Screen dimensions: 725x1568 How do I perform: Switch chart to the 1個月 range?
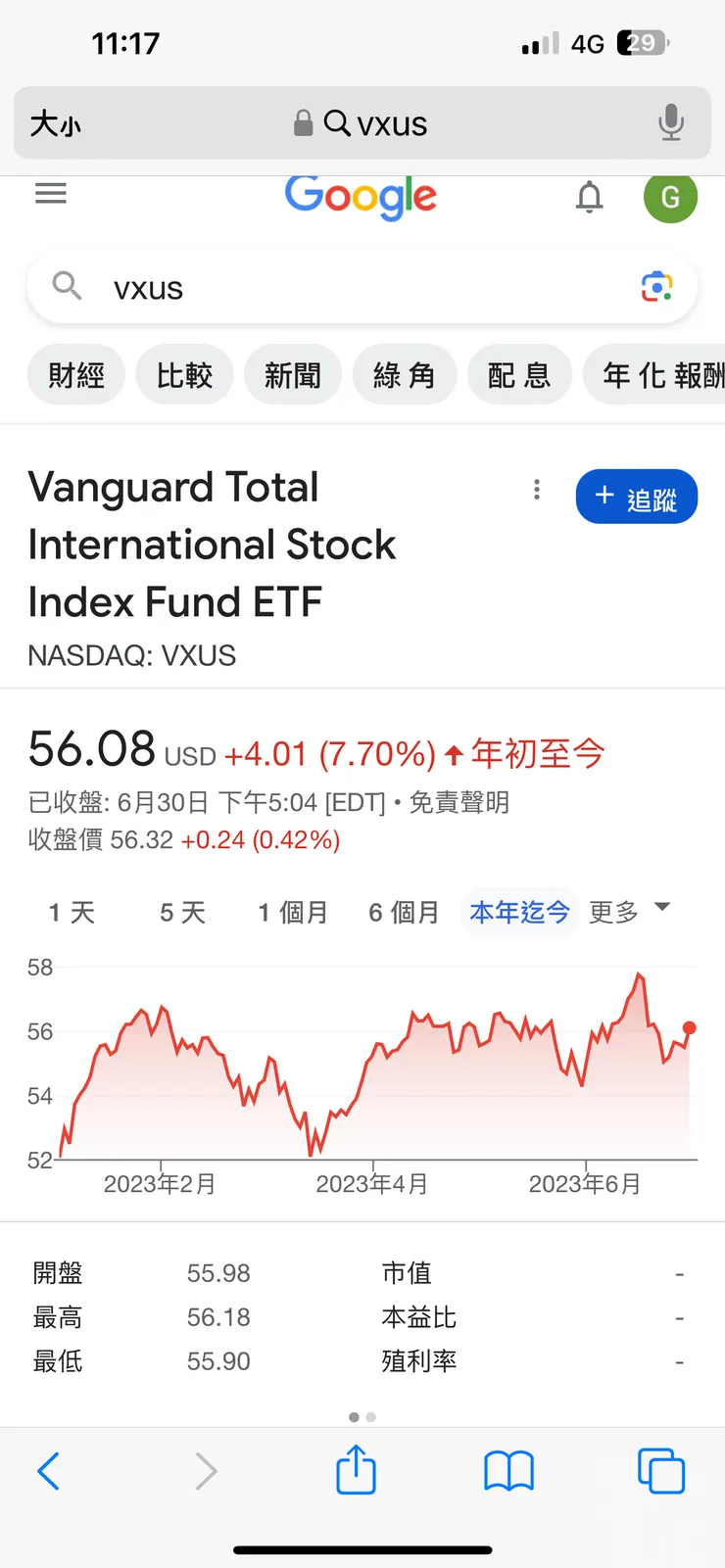[x=292, y=912]
